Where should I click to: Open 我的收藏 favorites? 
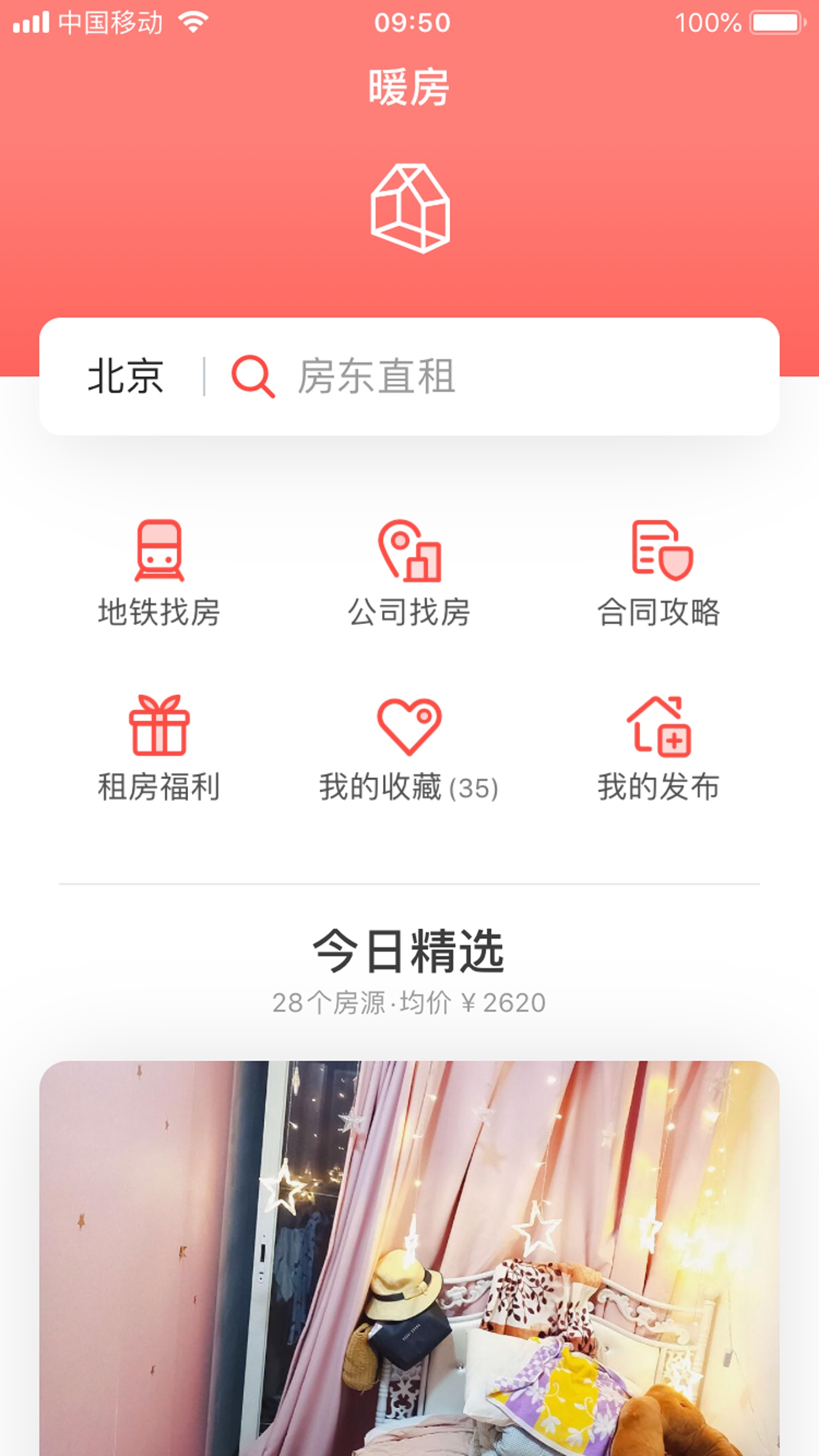(x=410, y=748)
